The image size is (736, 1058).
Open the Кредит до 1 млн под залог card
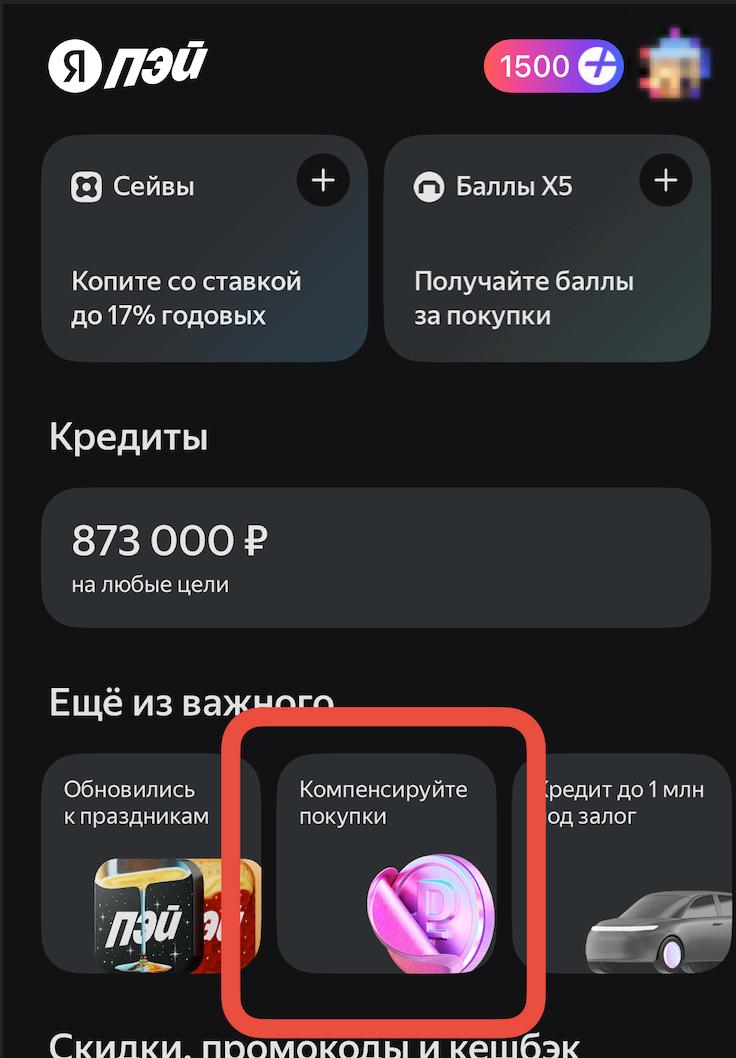[623, 863]
